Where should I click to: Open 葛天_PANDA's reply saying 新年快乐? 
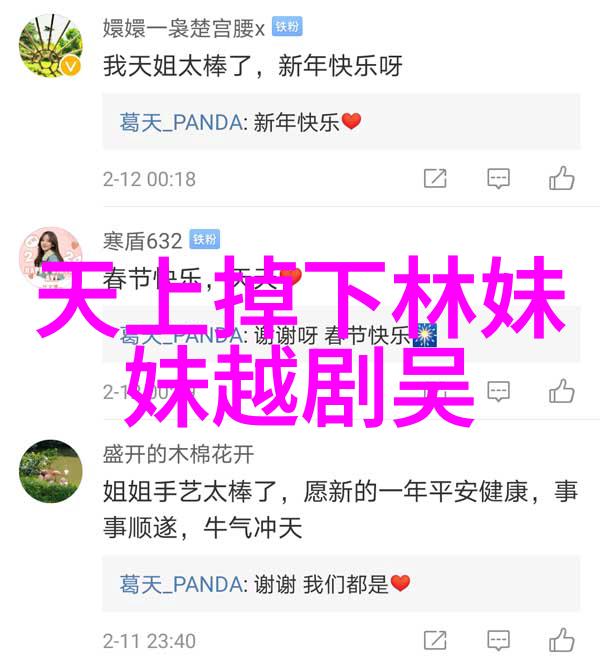[x=240, y=122]
